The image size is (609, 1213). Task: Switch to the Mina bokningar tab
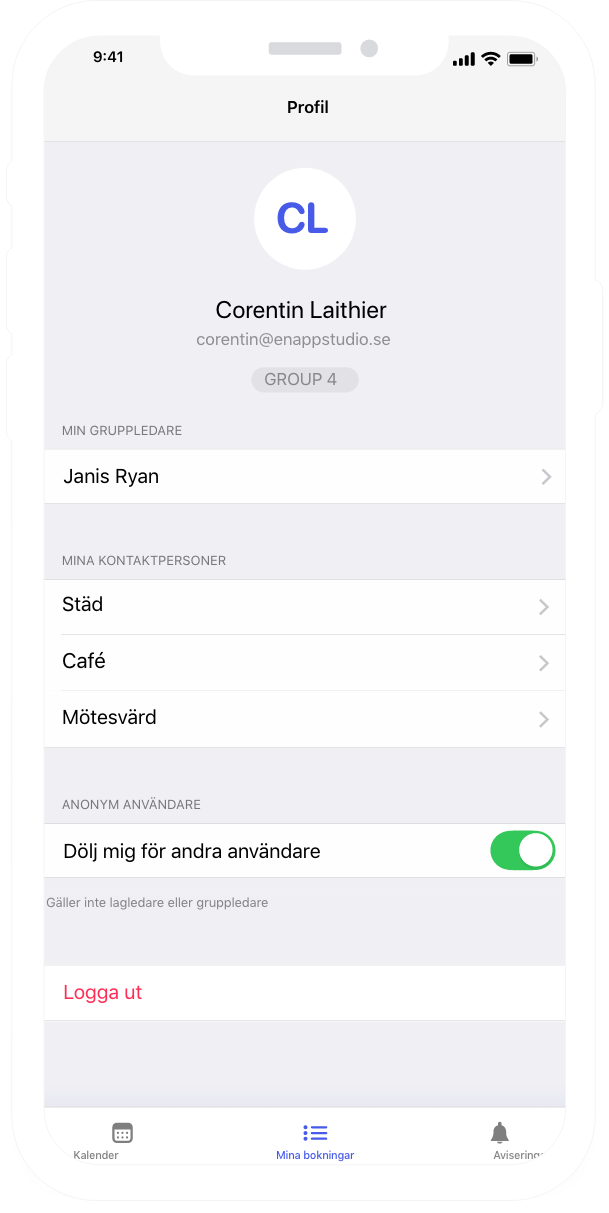pos(315,1140)
